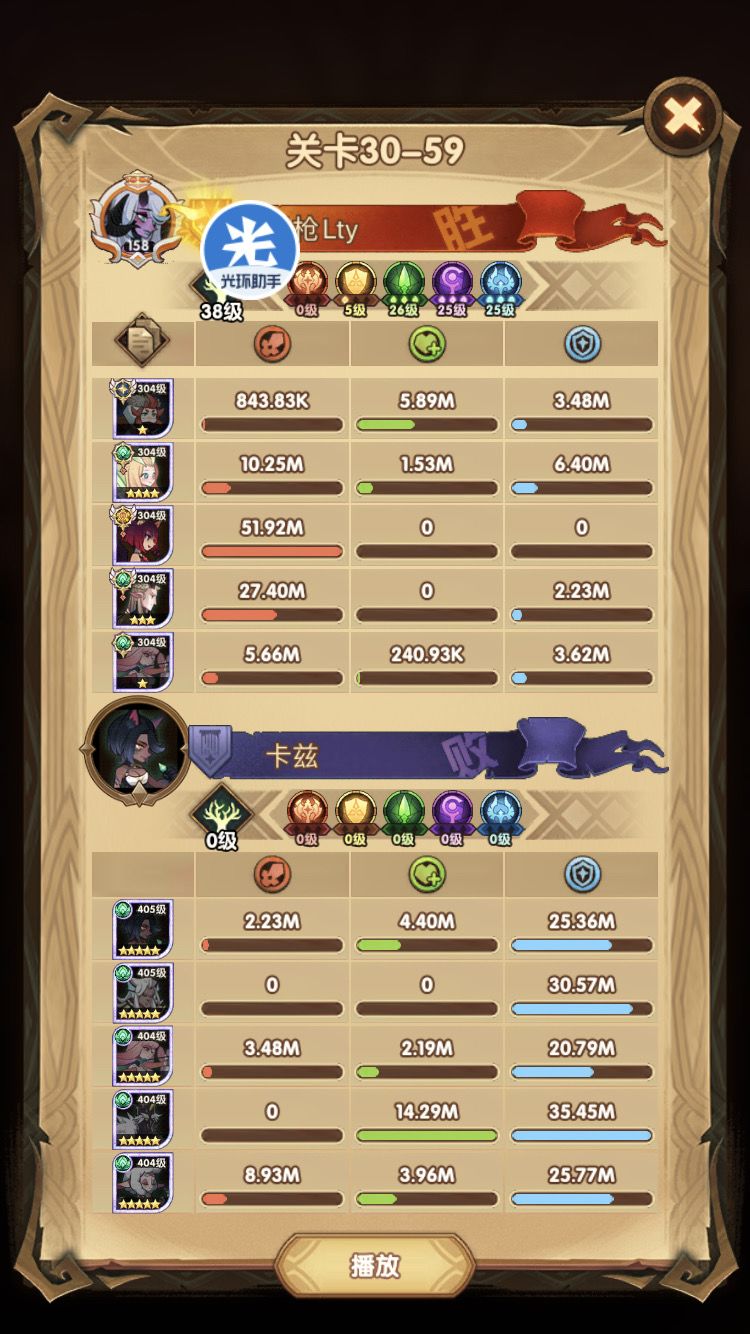The height and width of the screenshot is (1334, 750).
Task: Close the 关卡30-59 battle report
Action: pos(683,114)
